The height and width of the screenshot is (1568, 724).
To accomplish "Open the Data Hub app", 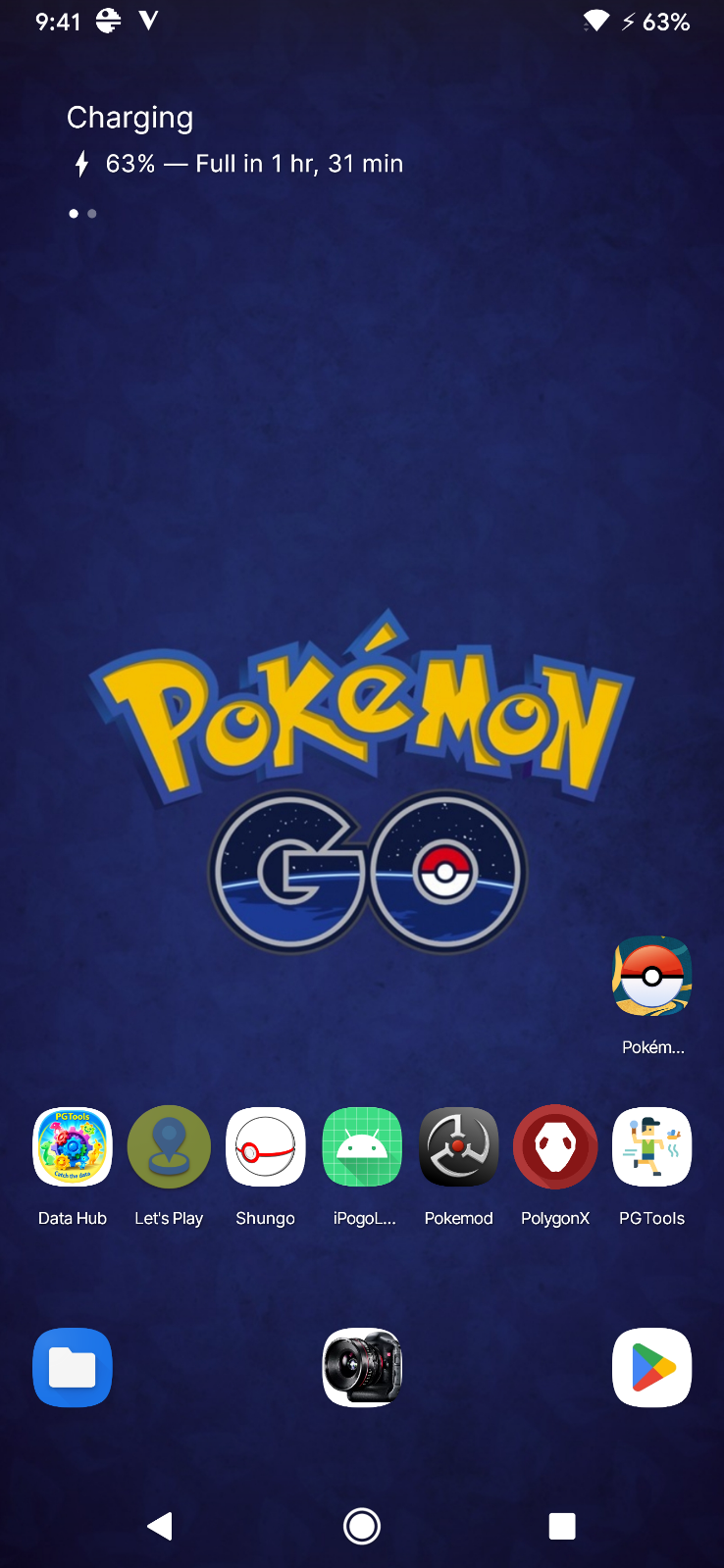I will pos(73,1147).
